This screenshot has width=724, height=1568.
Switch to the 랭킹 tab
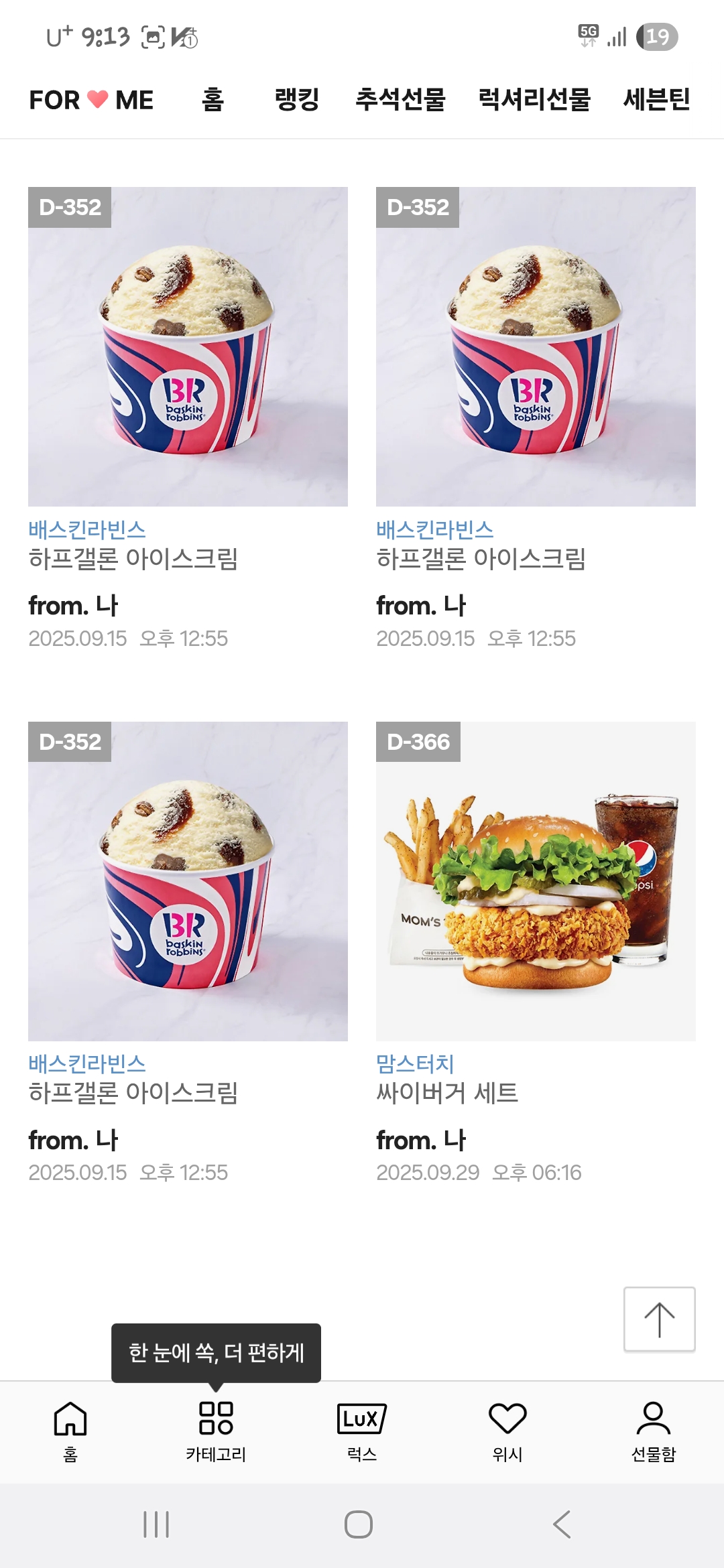297,100
